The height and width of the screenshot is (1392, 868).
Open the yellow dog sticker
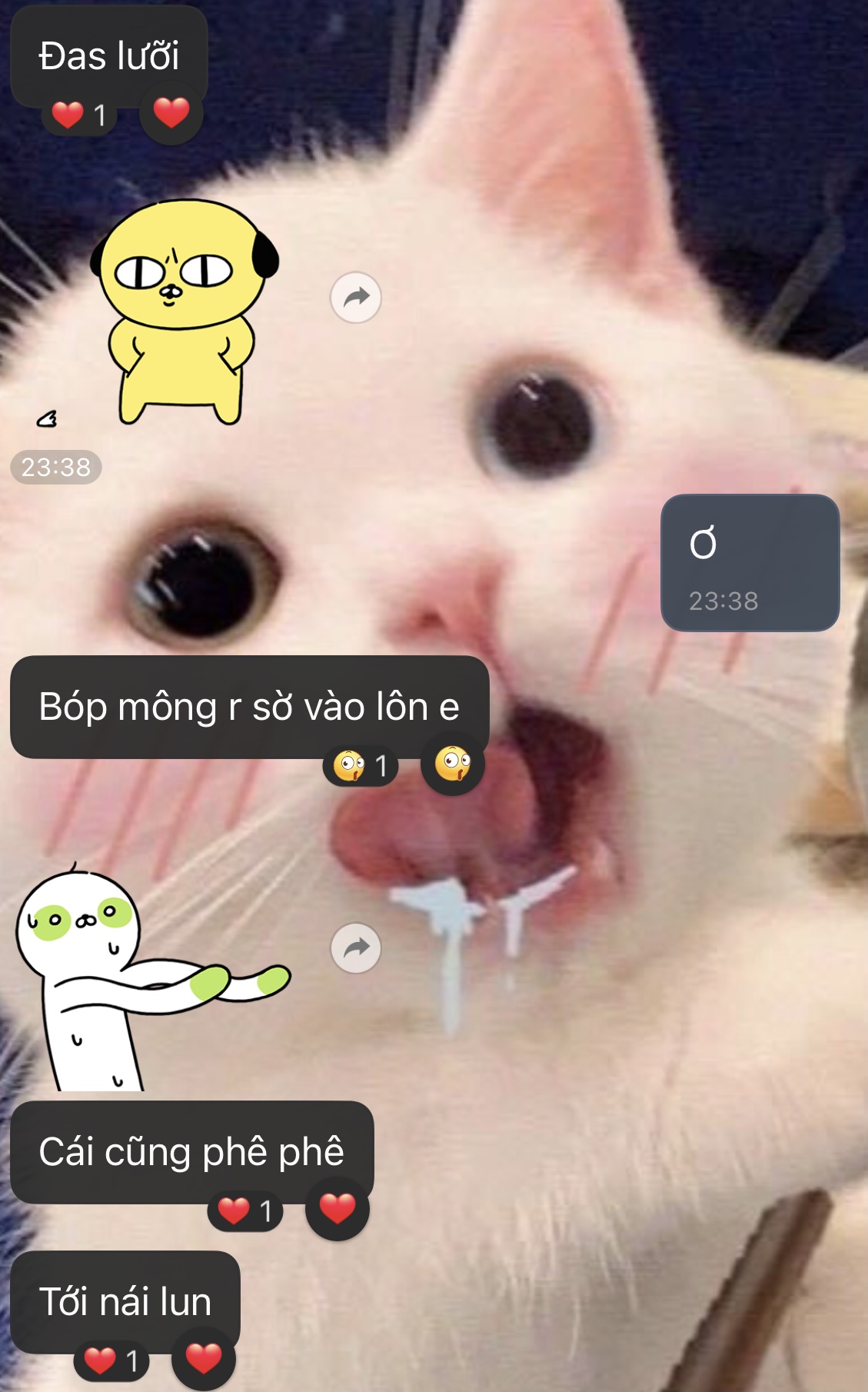pos(183,311)
